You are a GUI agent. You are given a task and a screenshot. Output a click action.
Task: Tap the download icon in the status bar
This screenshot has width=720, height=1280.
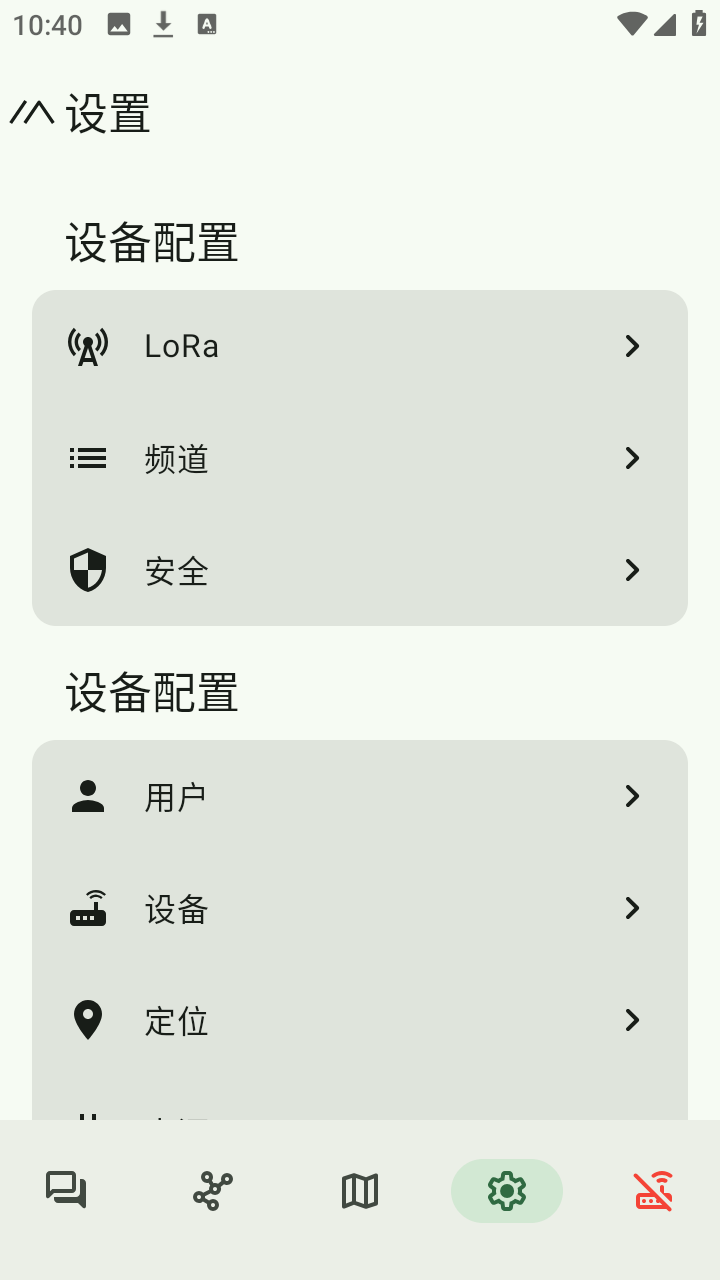[163, 24]
